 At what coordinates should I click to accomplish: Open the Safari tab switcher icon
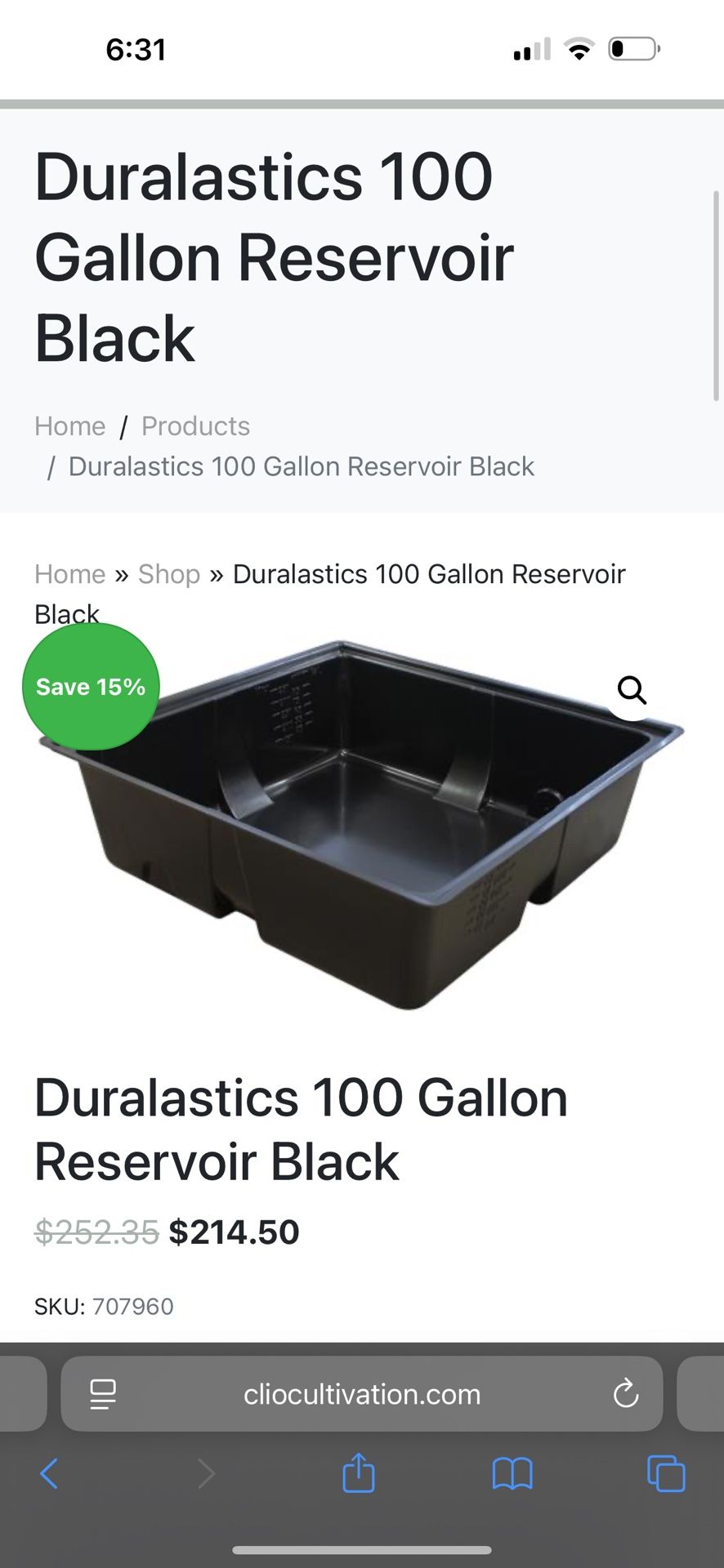[666, 1475]
